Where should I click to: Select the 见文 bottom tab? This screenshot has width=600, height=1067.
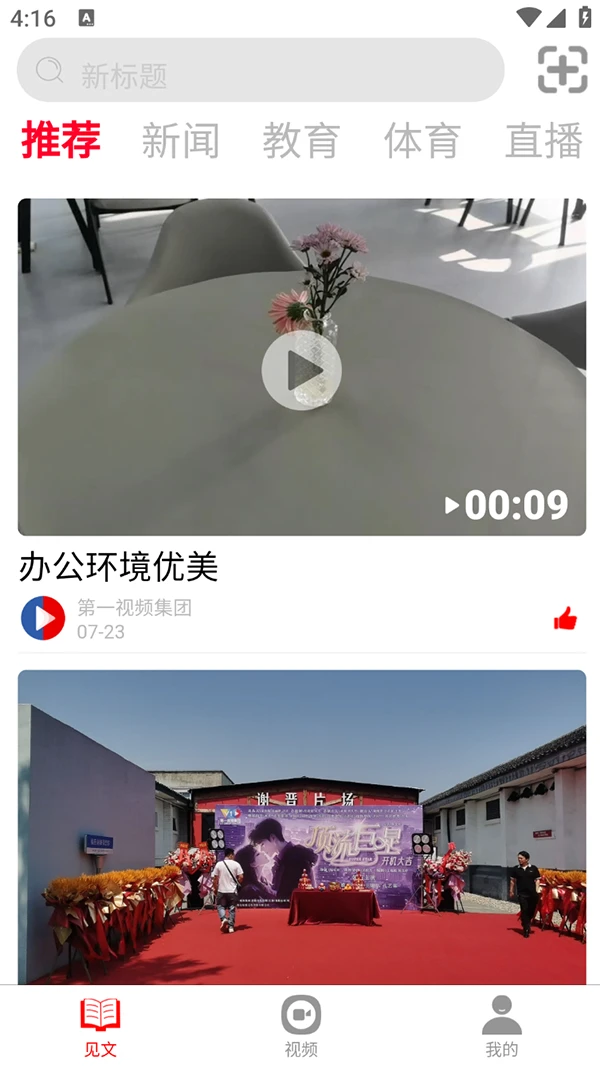click(100, 1027)
